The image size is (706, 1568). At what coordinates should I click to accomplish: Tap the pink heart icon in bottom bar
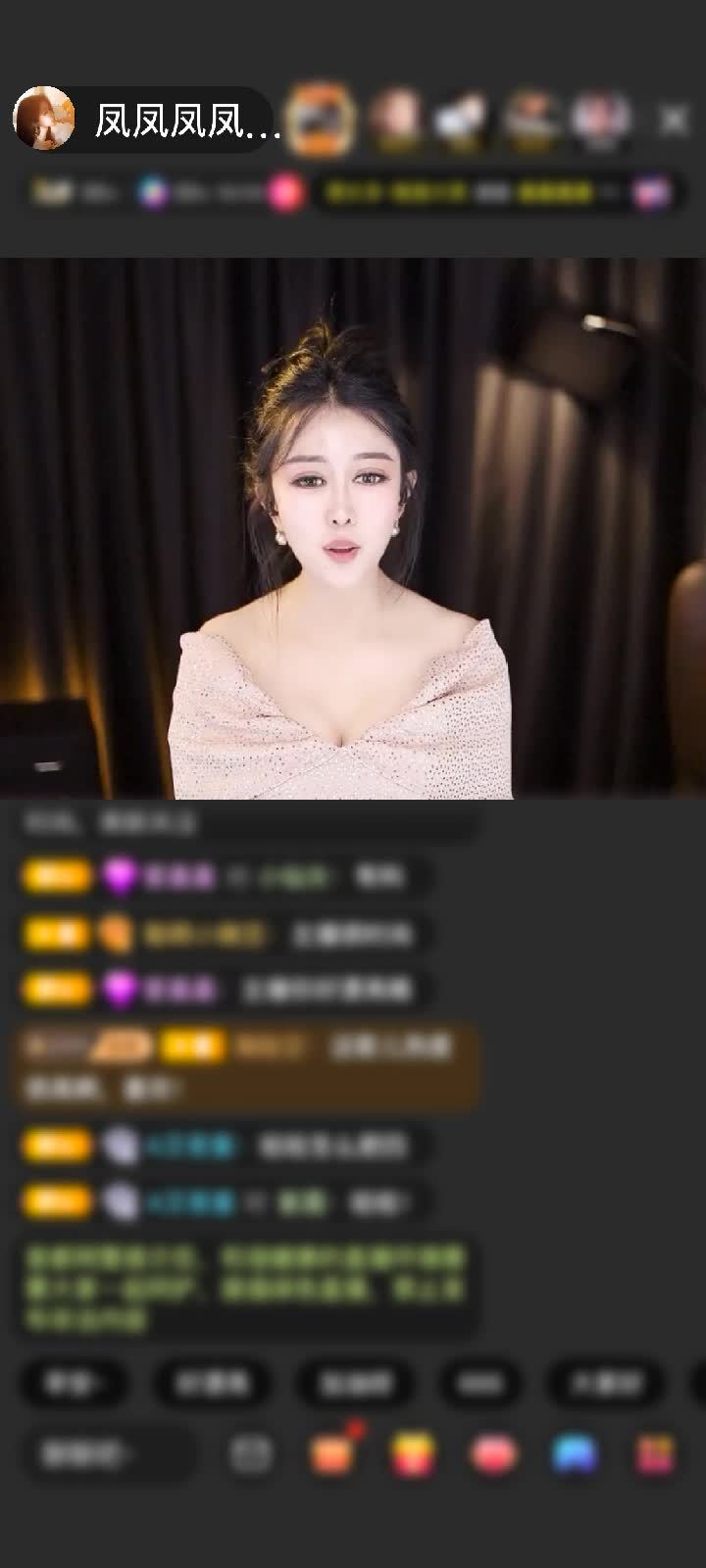[x=493, y=1454]
